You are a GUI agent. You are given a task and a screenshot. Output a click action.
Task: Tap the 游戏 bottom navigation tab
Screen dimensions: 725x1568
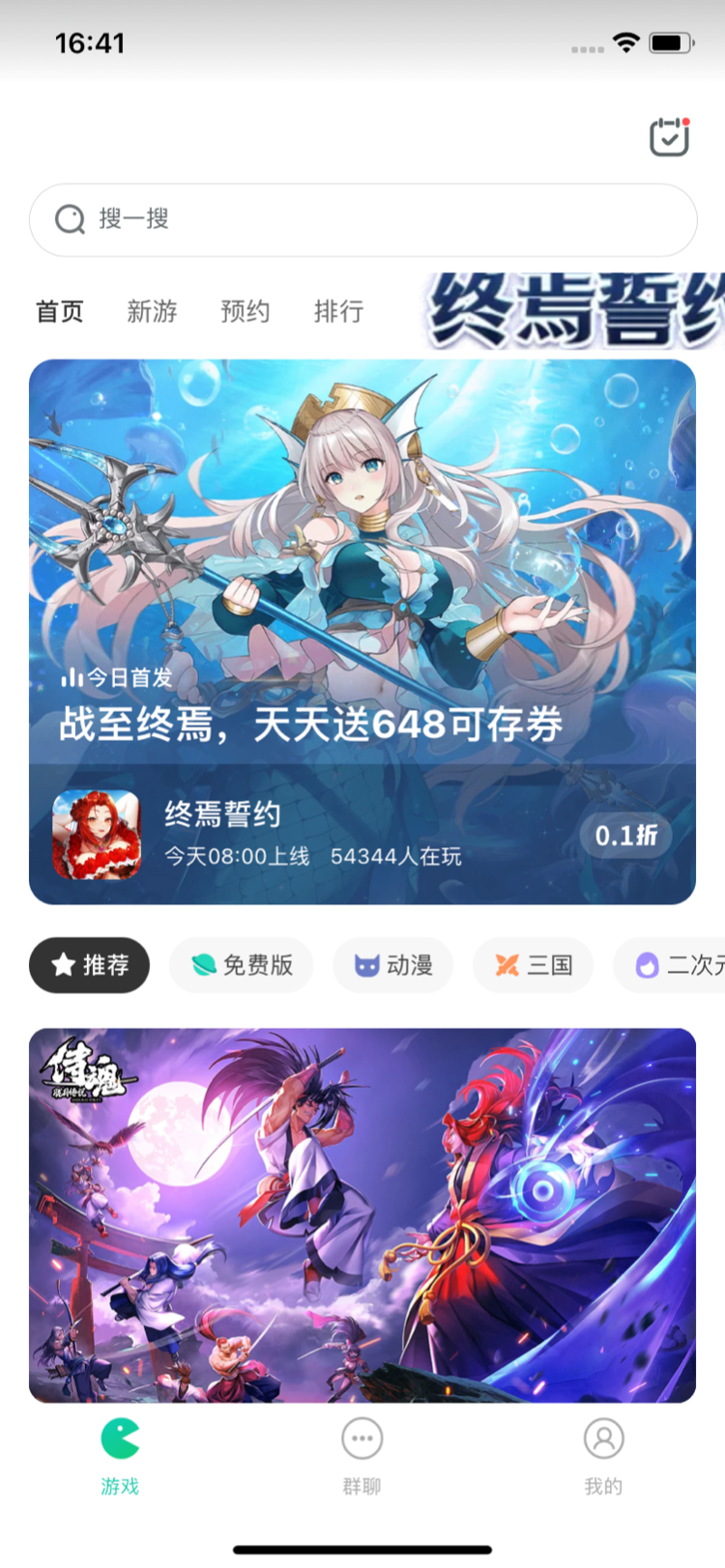pyautogui.click(x=120, y=1456)
